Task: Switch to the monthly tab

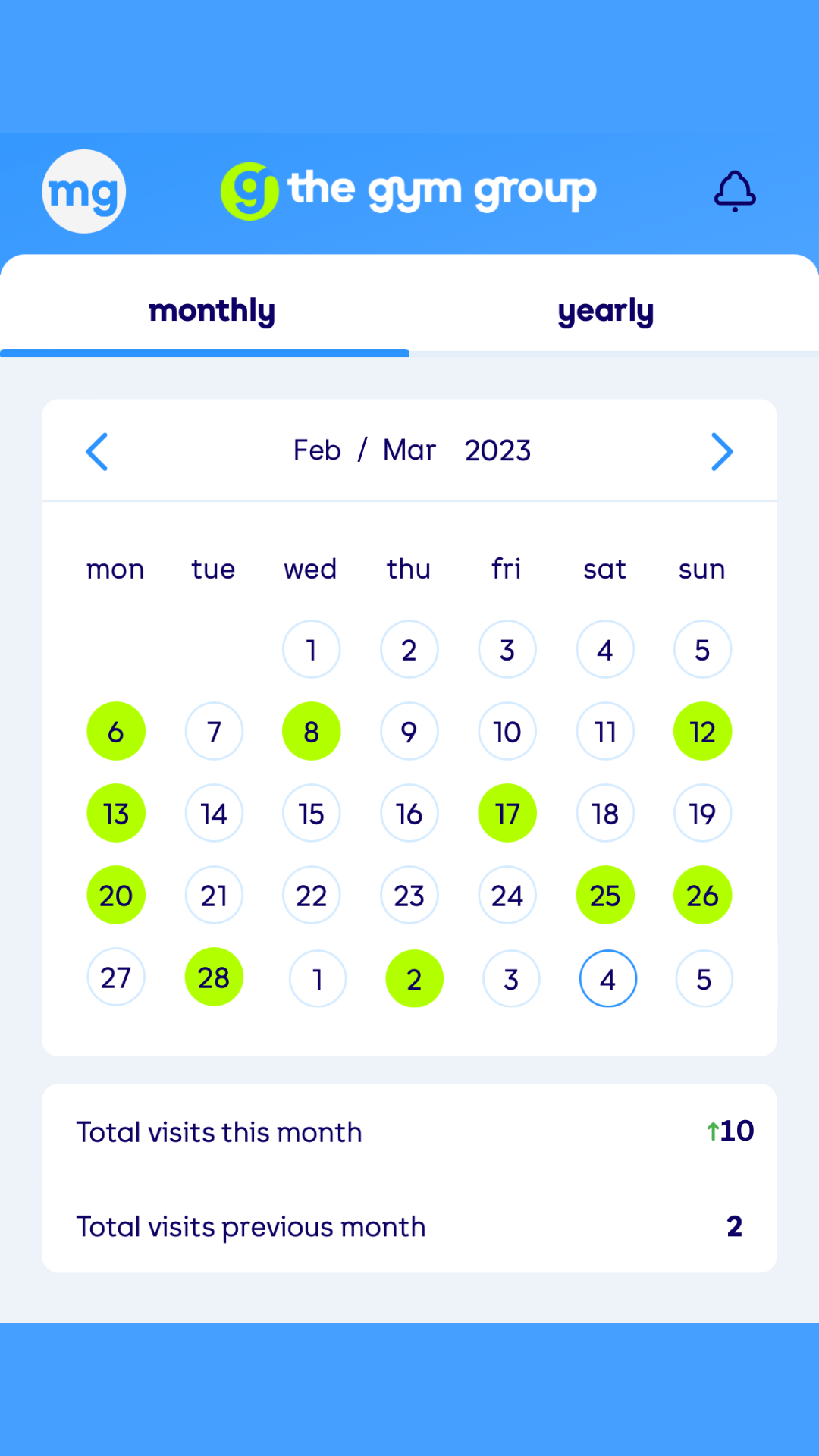Action: click(212, 311)
